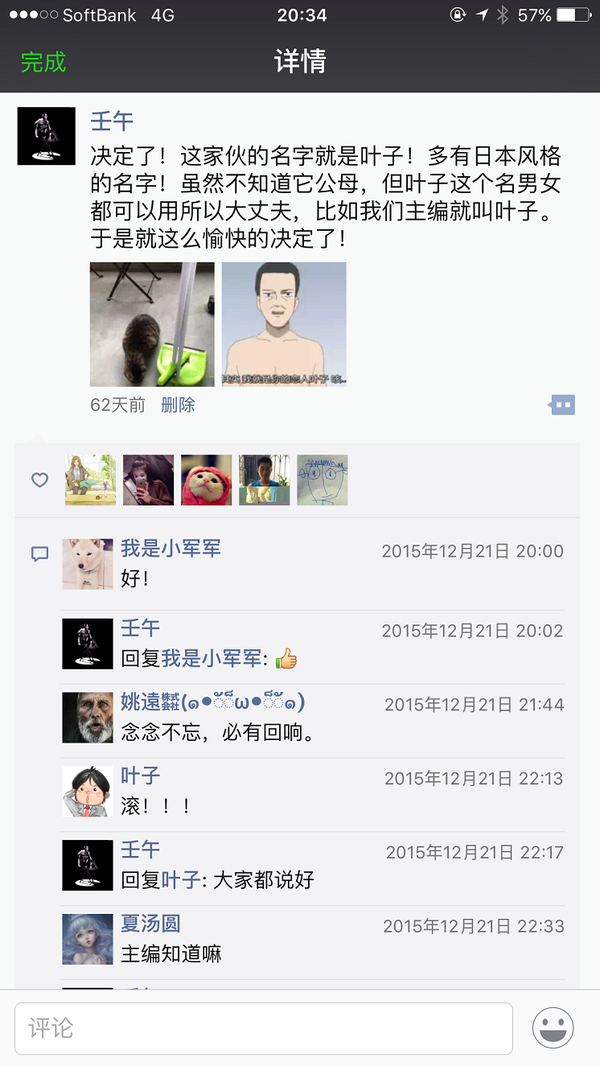Open the doodle face liker avatar
The image size is (600, 1066).
(322, 480)
